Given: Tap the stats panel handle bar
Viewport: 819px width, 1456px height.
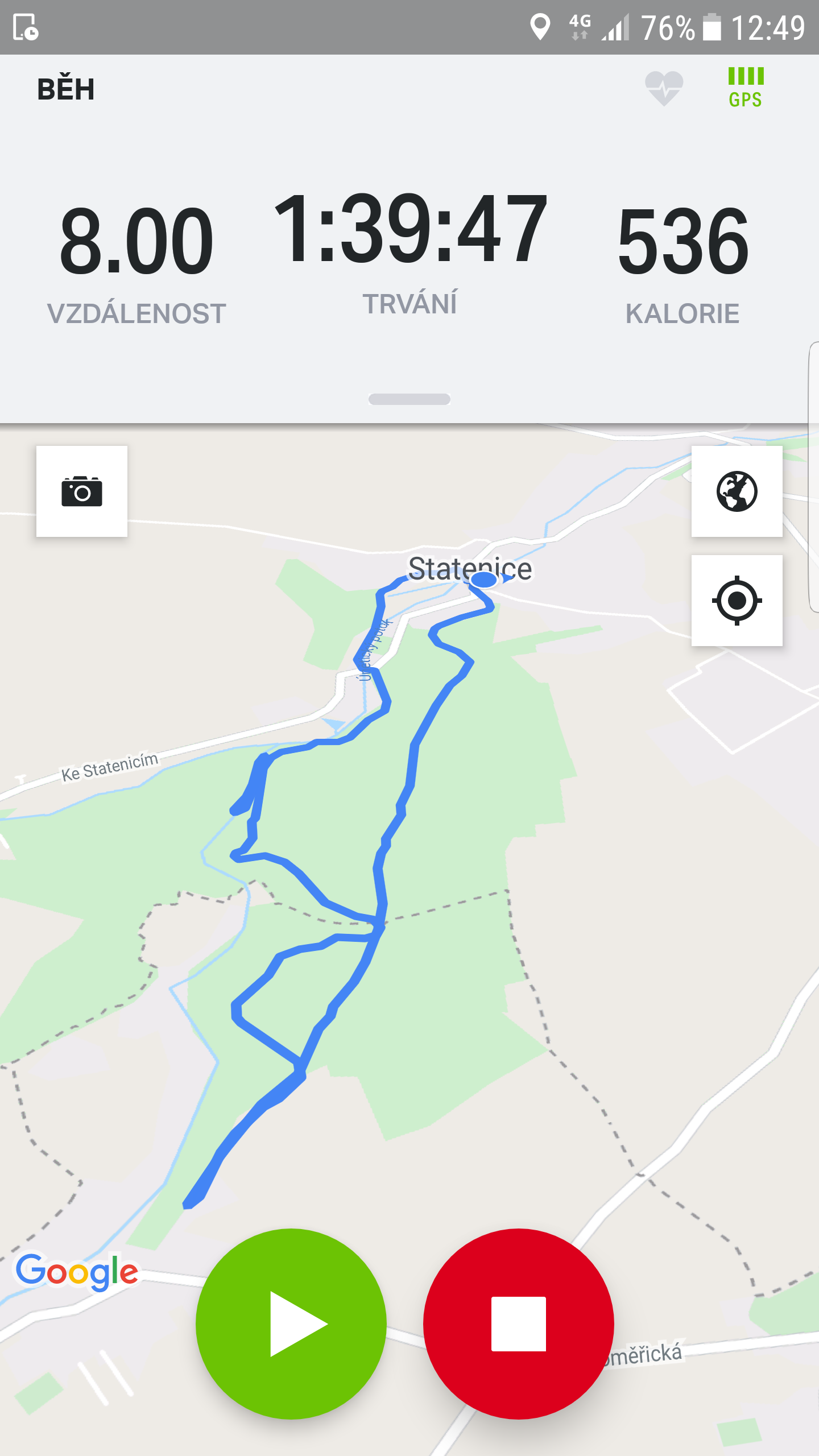Looking at the screenshot, I should (x=409, y=399).
